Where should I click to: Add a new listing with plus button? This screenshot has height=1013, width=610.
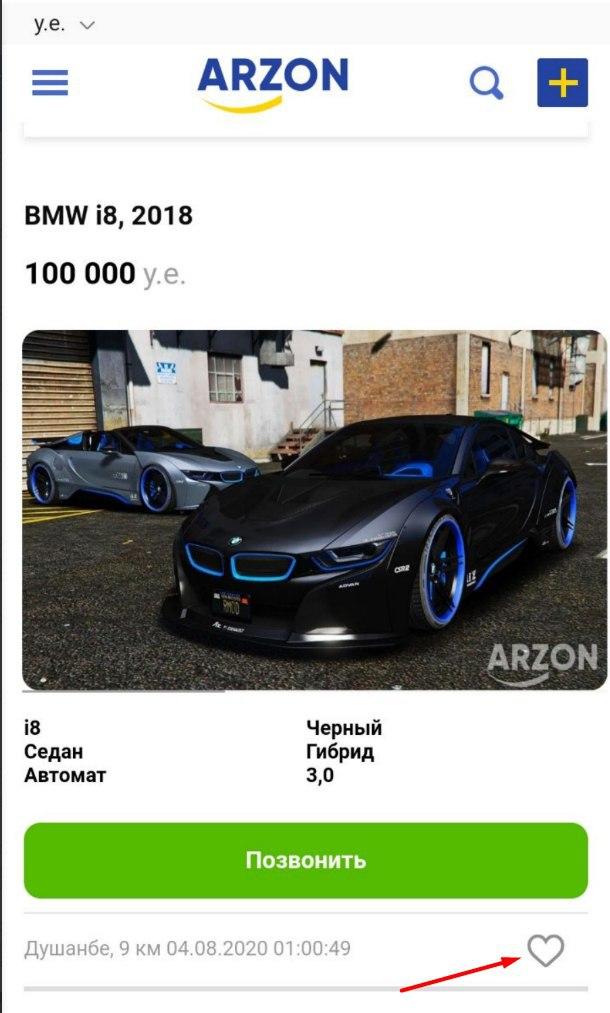coord(563,83)
